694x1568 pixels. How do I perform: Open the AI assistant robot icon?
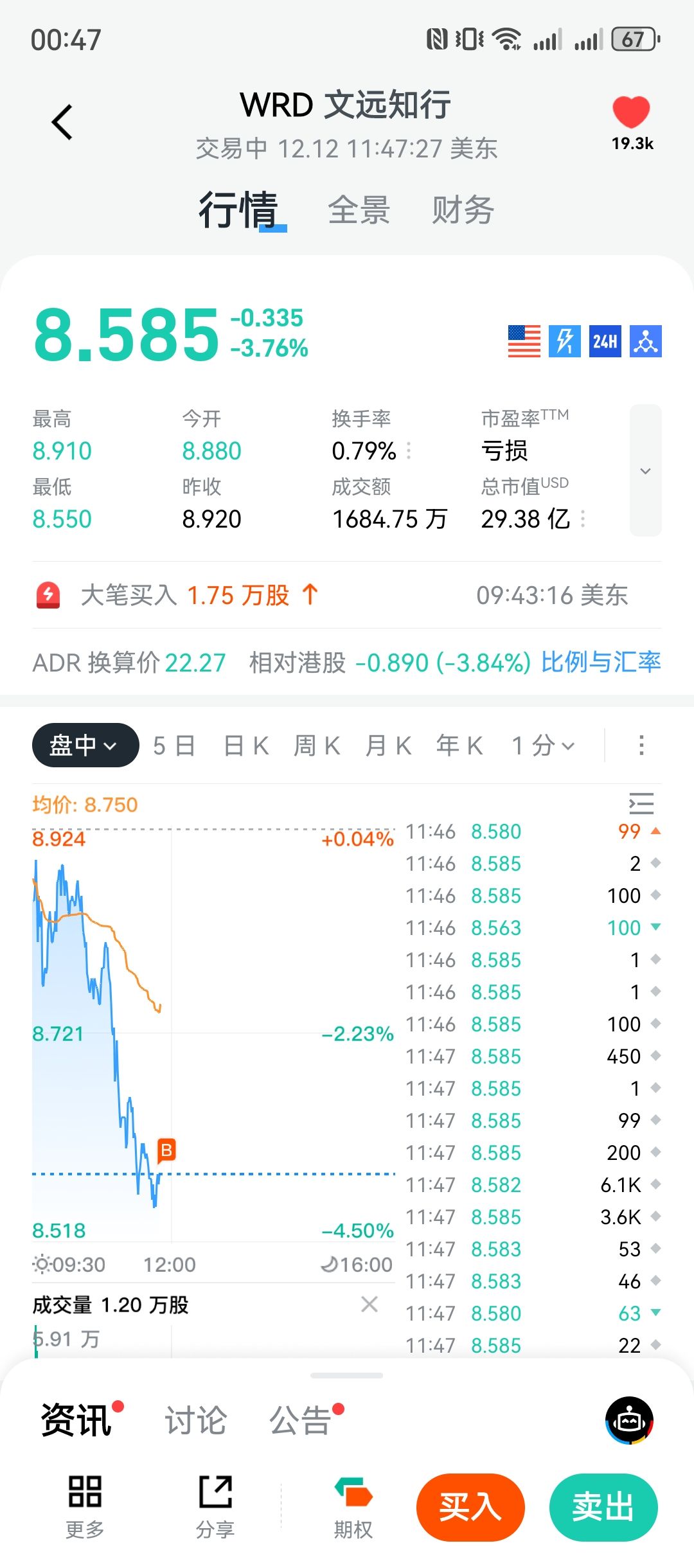[629, 1420]
